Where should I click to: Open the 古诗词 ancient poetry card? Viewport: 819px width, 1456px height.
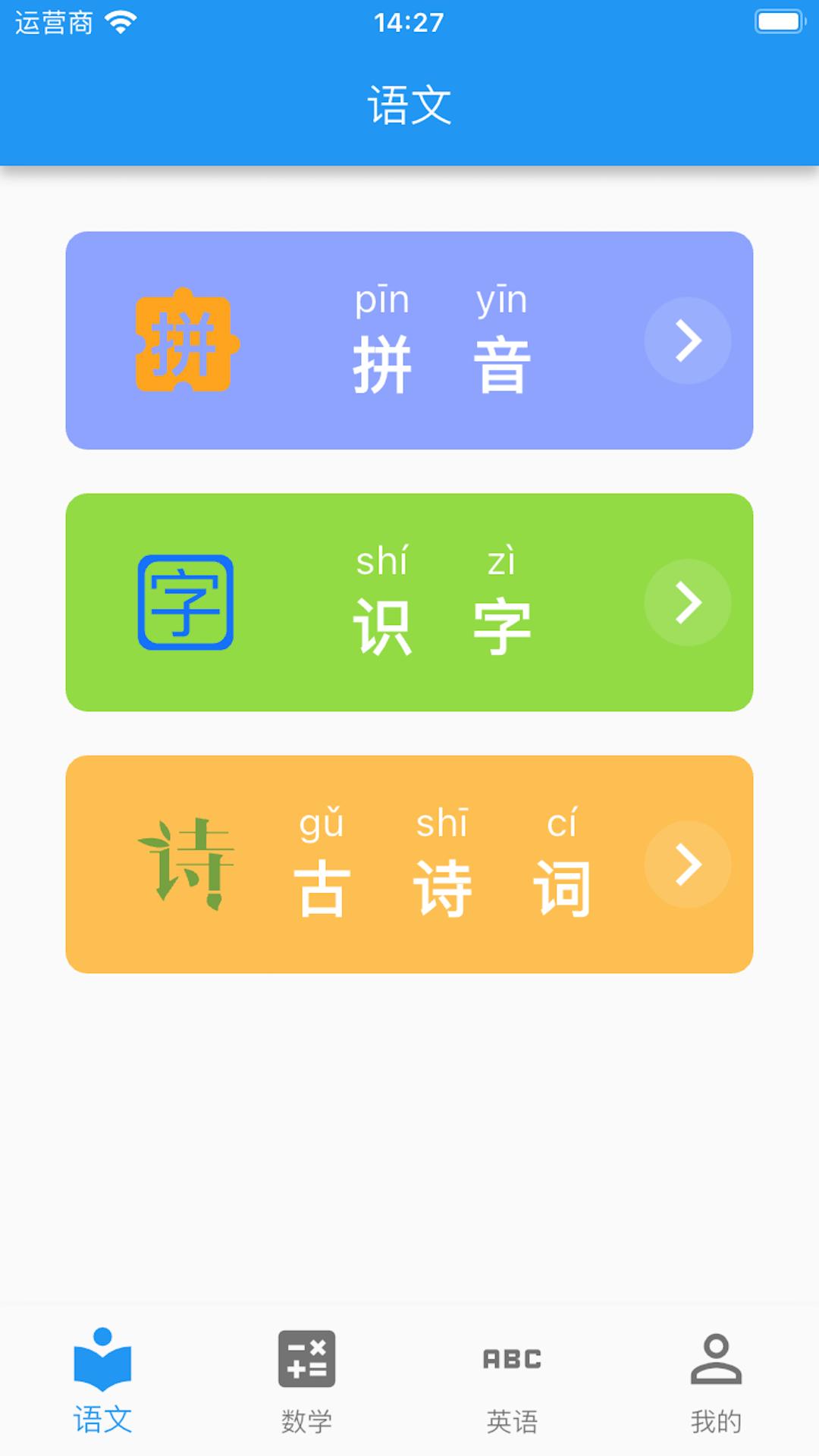pyautogui.click(x=409, y=864)
